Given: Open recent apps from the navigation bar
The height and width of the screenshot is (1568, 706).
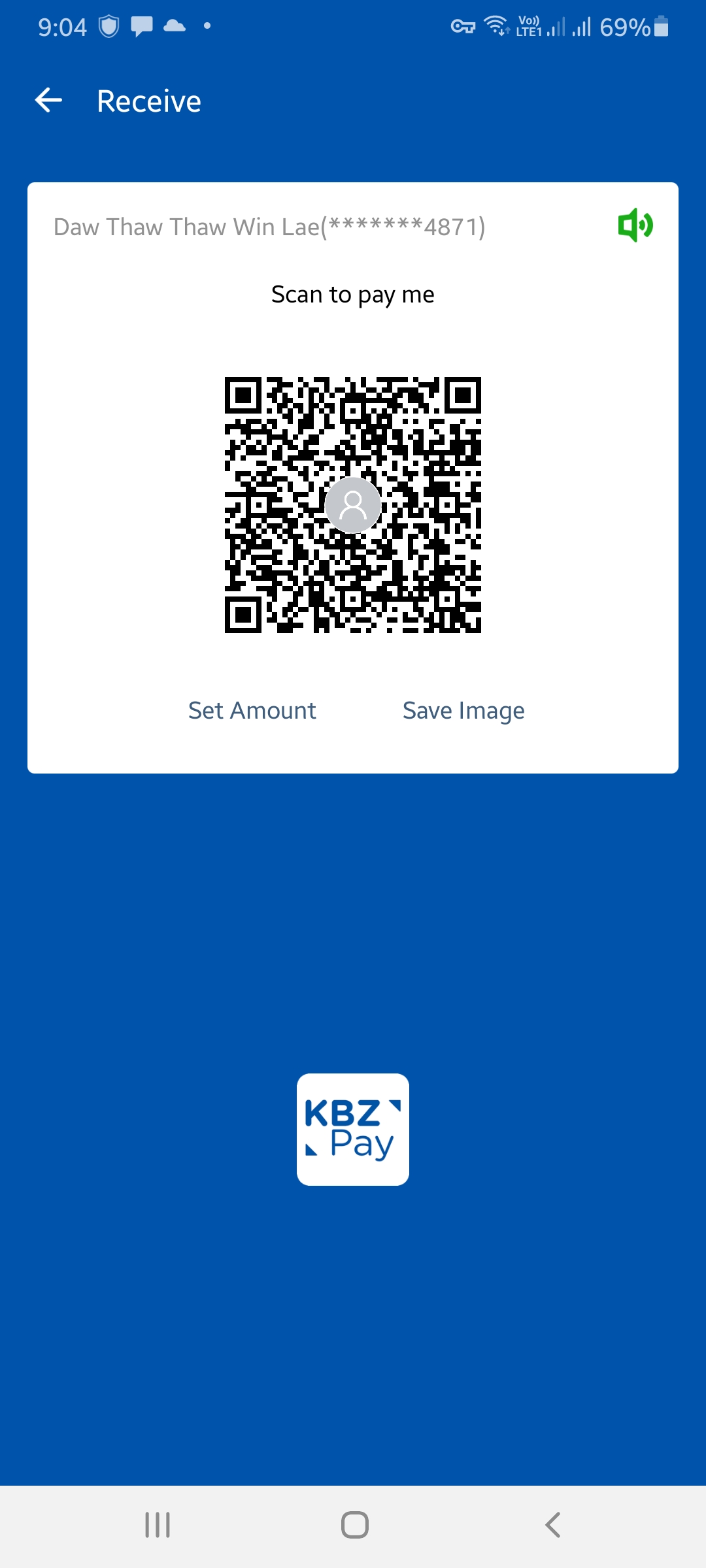Looking at the screenshot, I should (158, 1525).
